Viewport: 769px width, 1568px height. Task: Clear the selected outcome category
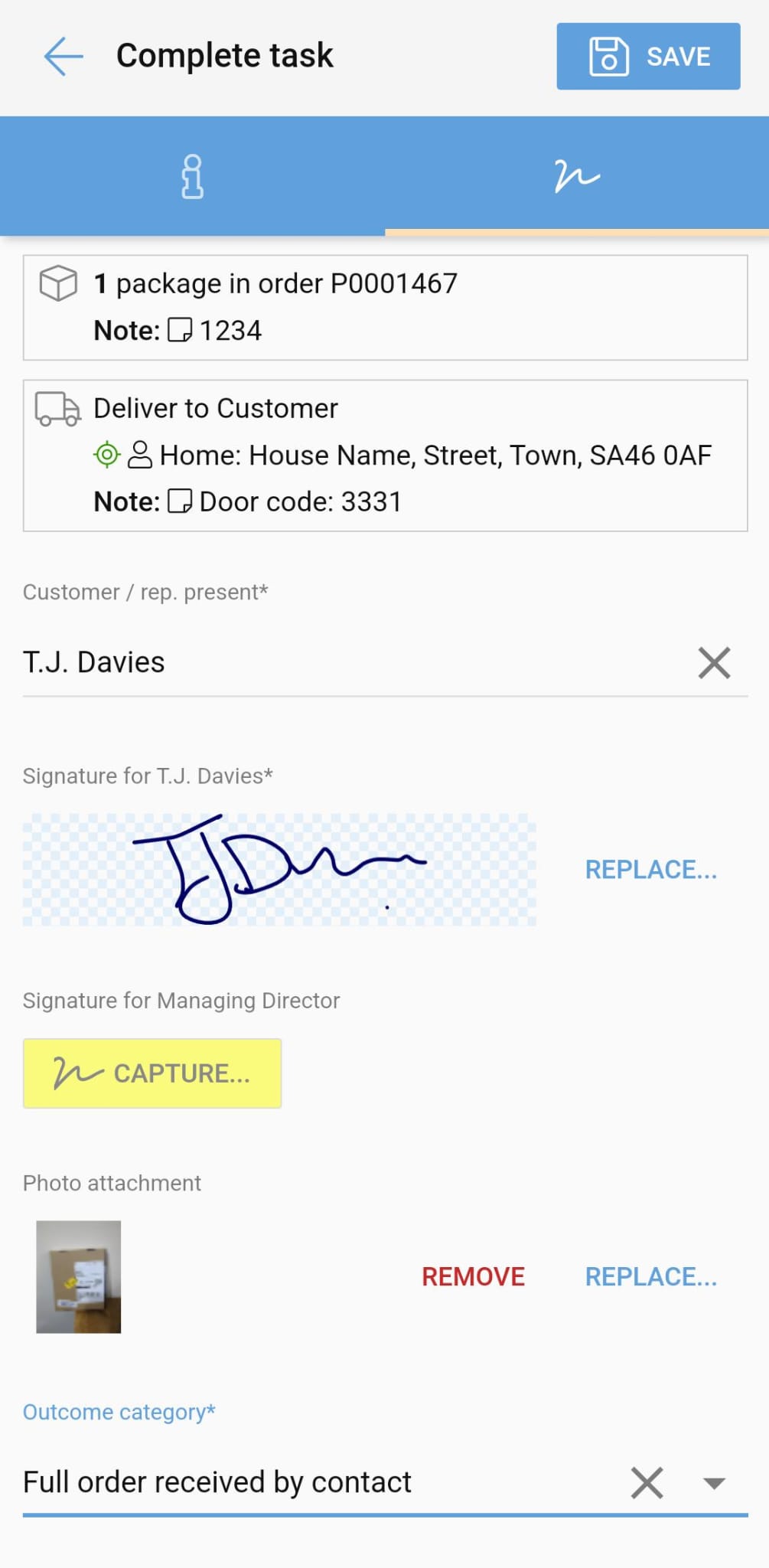[647, 1482]
